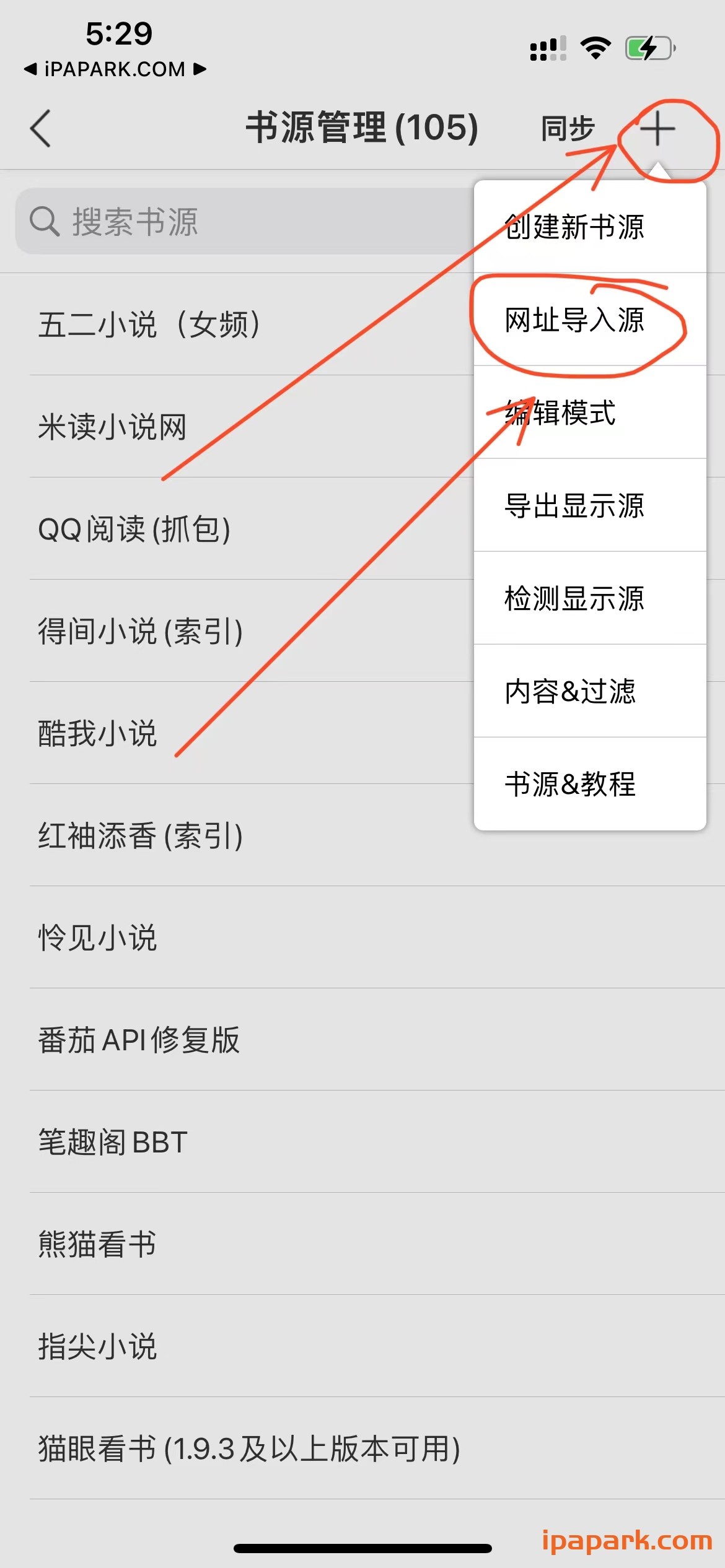
Task: Tap the plus icon to add a source
Action: pos(658,129)
